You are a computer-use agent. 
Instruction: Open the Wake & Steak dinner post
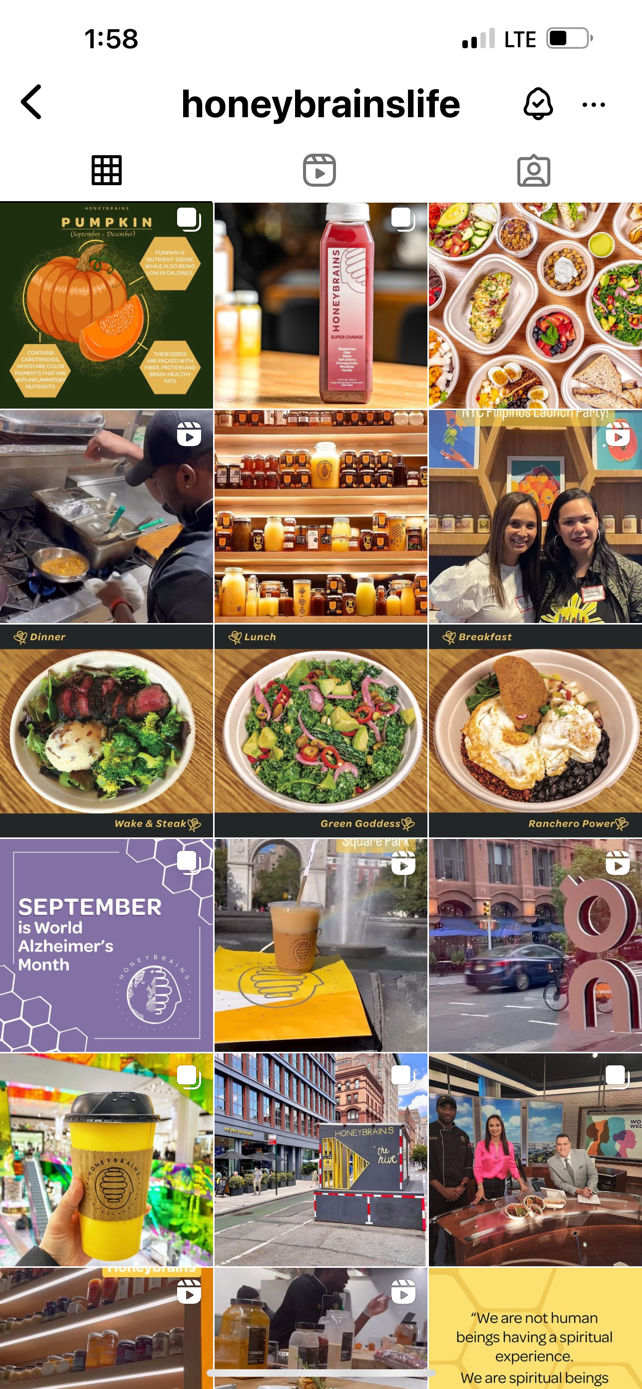click(x=106, y=731)
